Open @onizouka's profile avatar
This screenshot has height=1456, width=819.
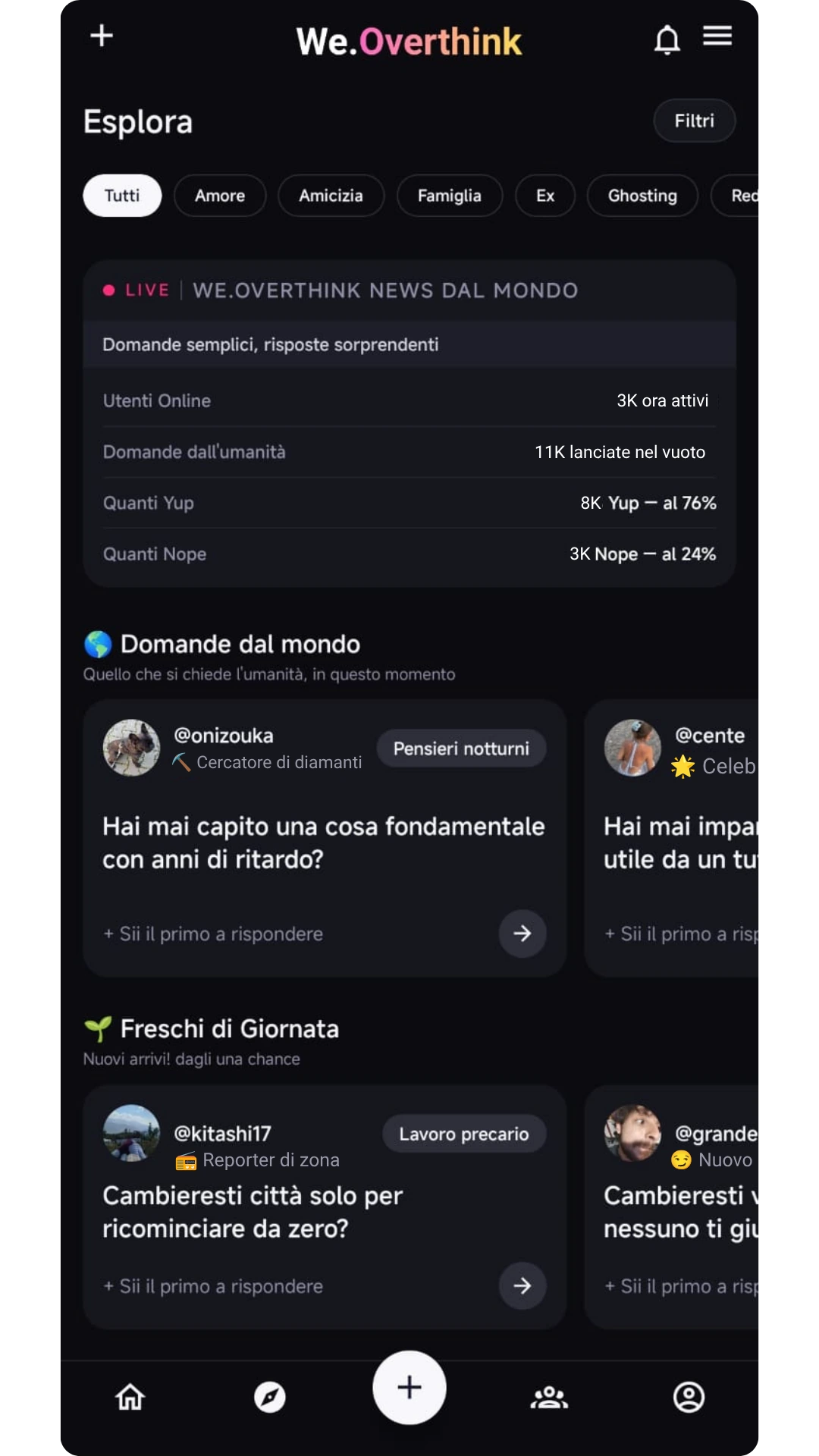click(x=131, y=748)
